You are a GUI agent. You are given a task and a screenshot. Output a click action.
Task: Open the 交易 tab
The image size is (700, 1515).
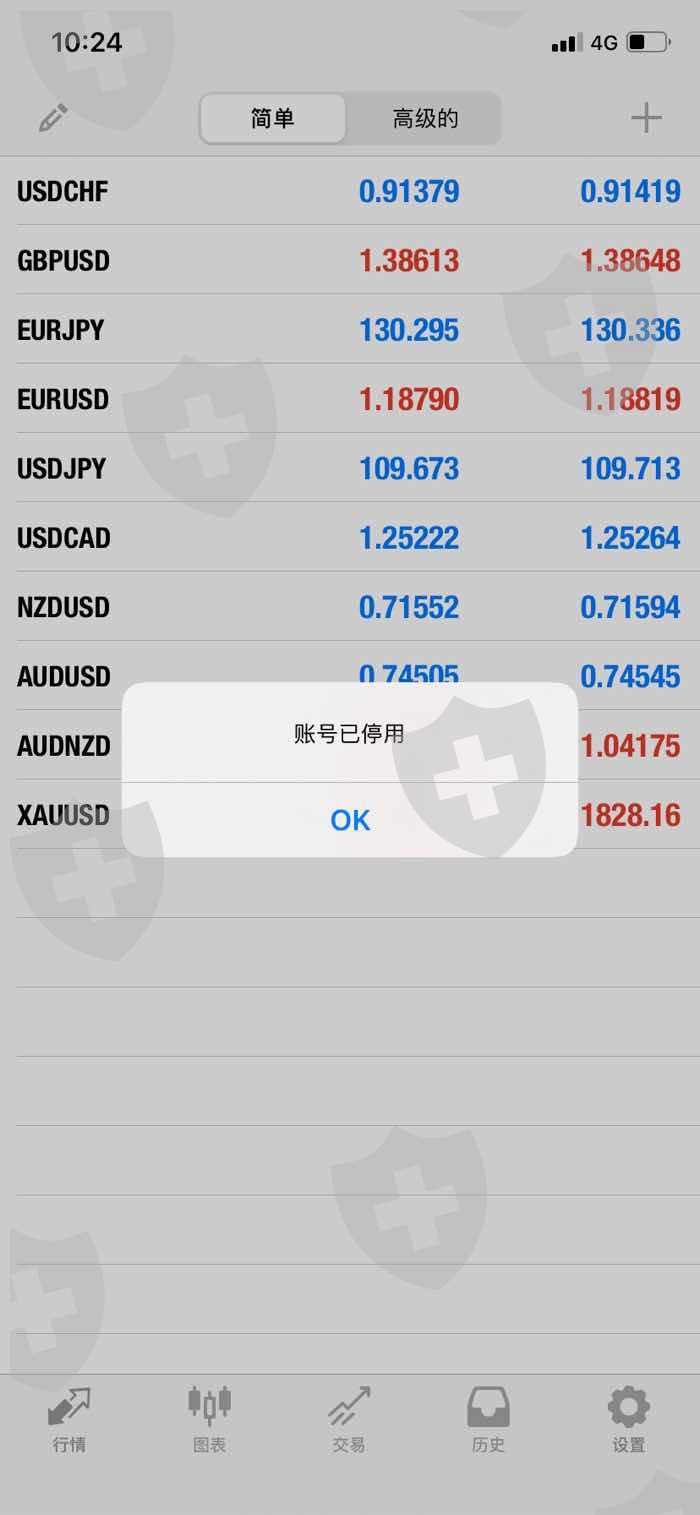click(349, 1420)
